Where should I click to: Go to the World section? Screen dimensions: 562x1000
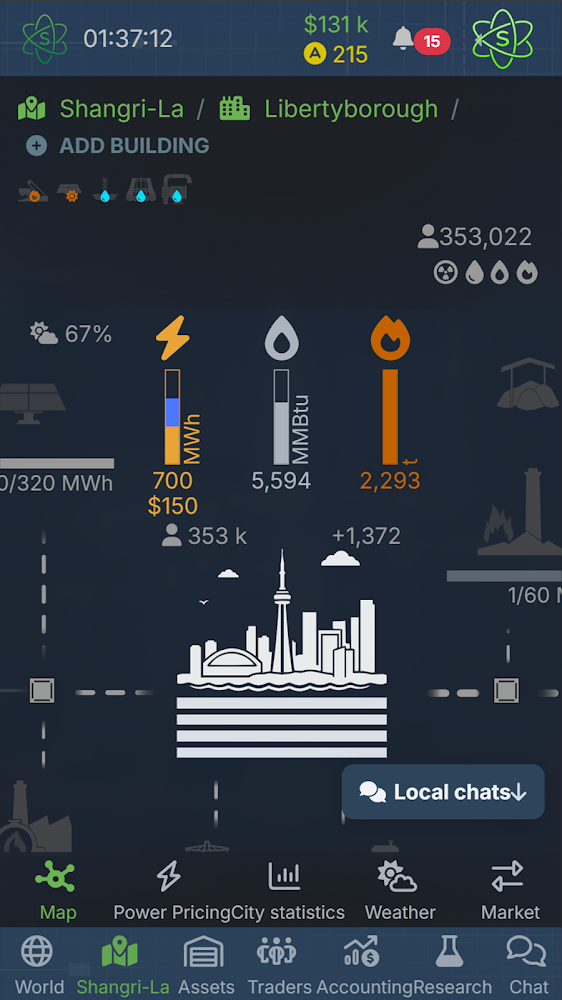[x=39, y=965]
